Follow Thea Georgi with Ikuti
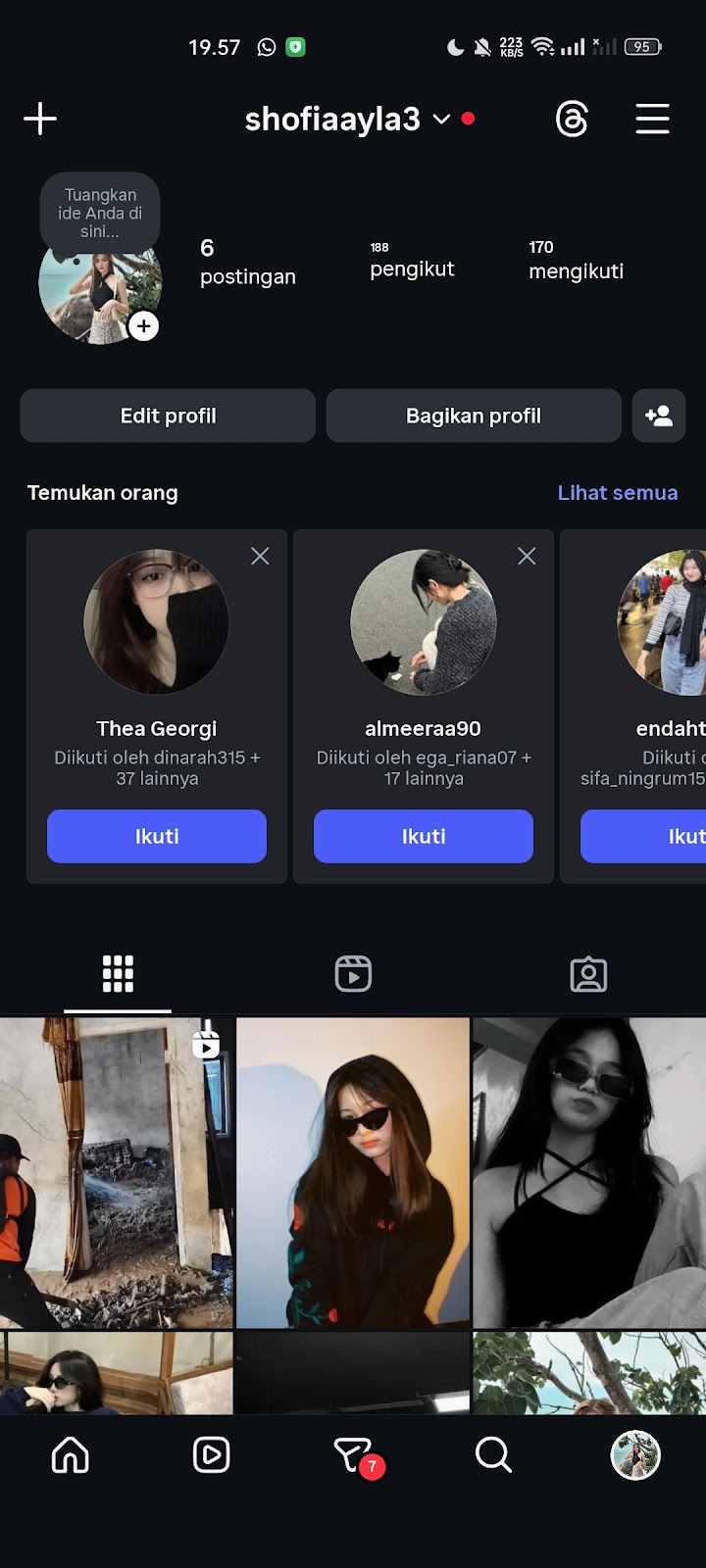 [157, 836]
